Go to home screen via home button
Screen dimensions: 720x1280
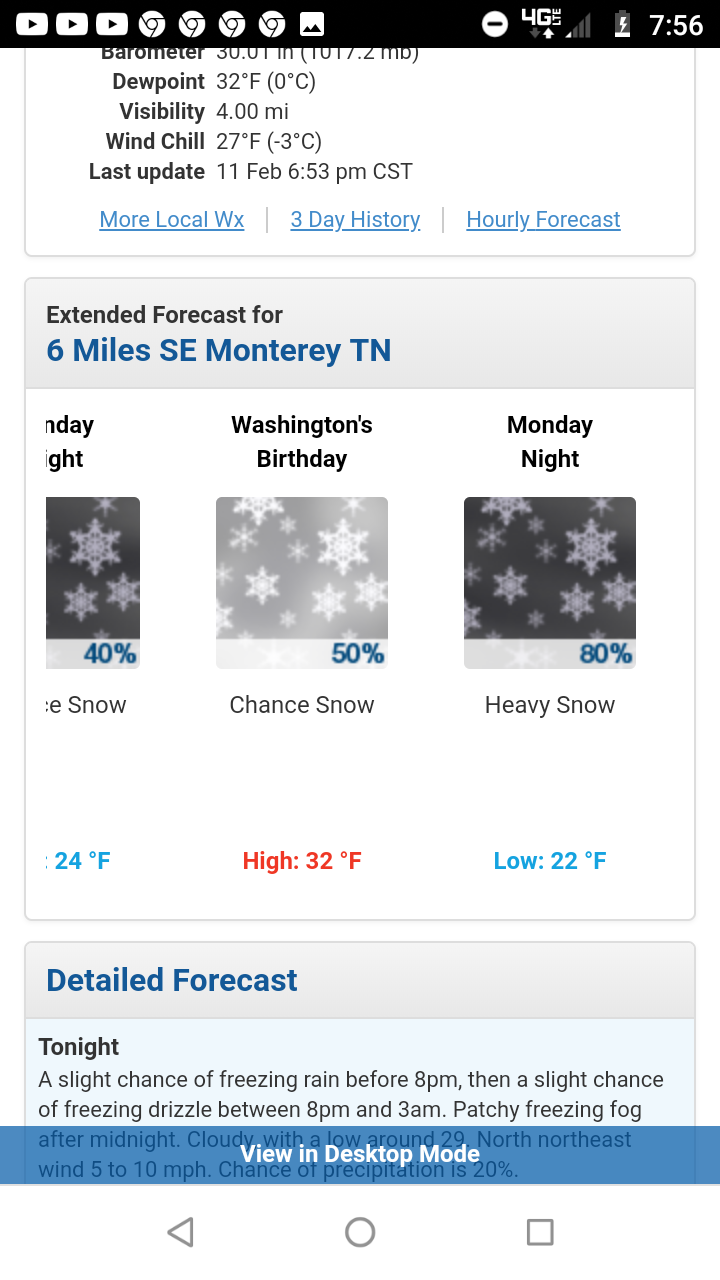[360, 1232]
